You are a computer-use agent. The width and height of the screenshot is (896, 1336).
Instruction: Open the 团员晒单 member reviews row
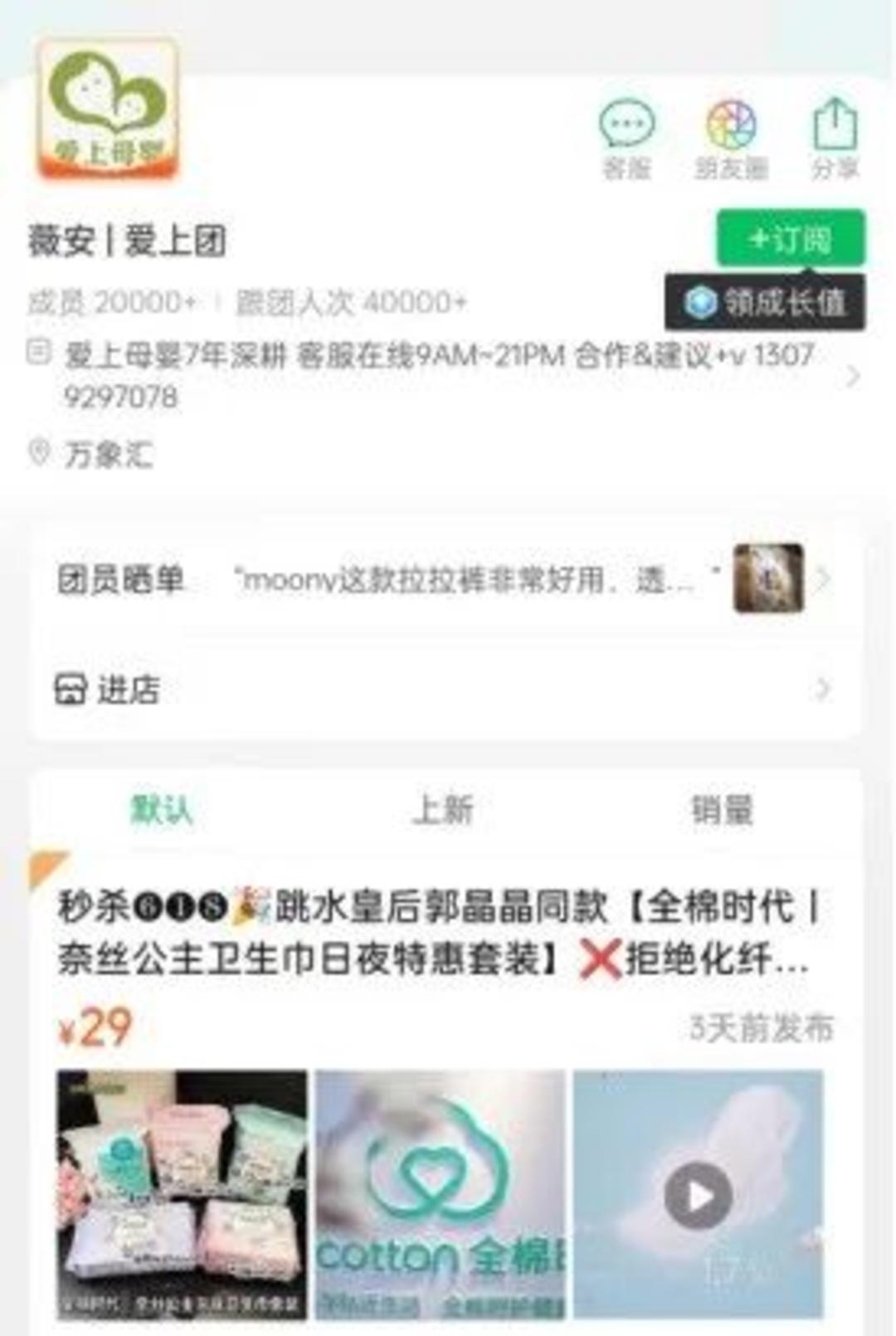click(445, 578)
